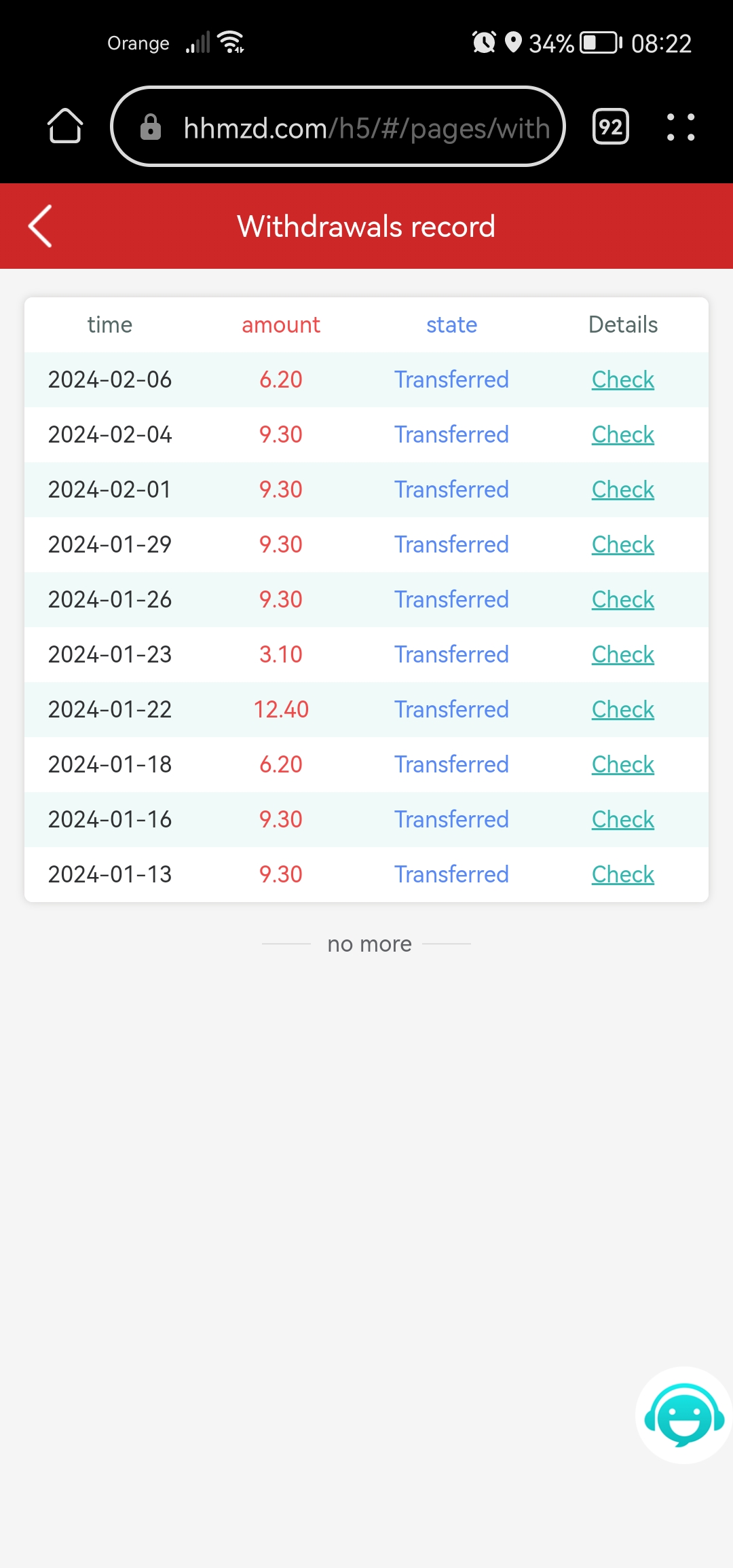This screenshot has width=733, height=1568.
Task: Open the browser home page
Action: click(65, 126)
